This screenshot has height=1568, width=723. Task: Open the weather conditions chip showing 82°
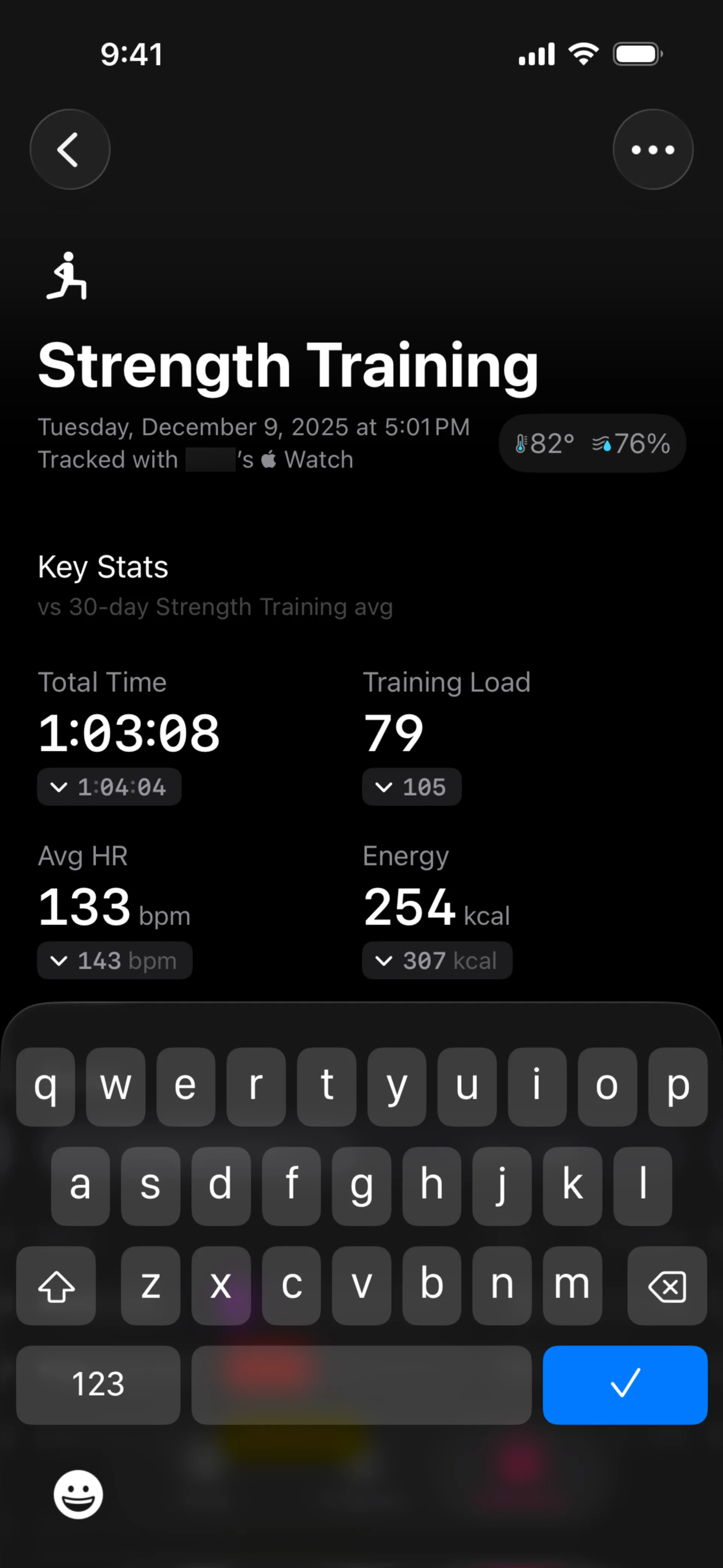tap(592, 443)
